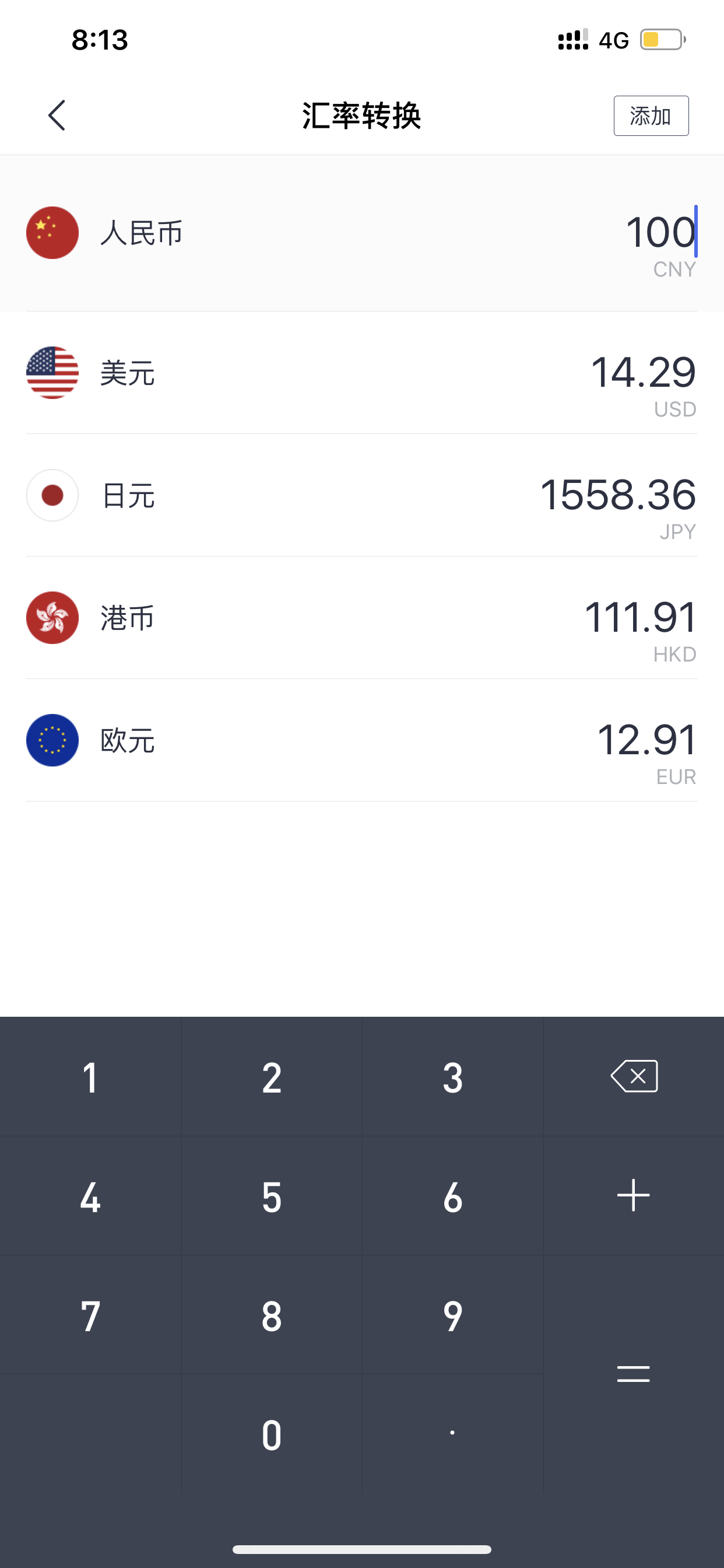Enter digit 9 on the keypad
Image resolution: width=724 pixels, height=1568 pixels.
tap(453, 1315)
